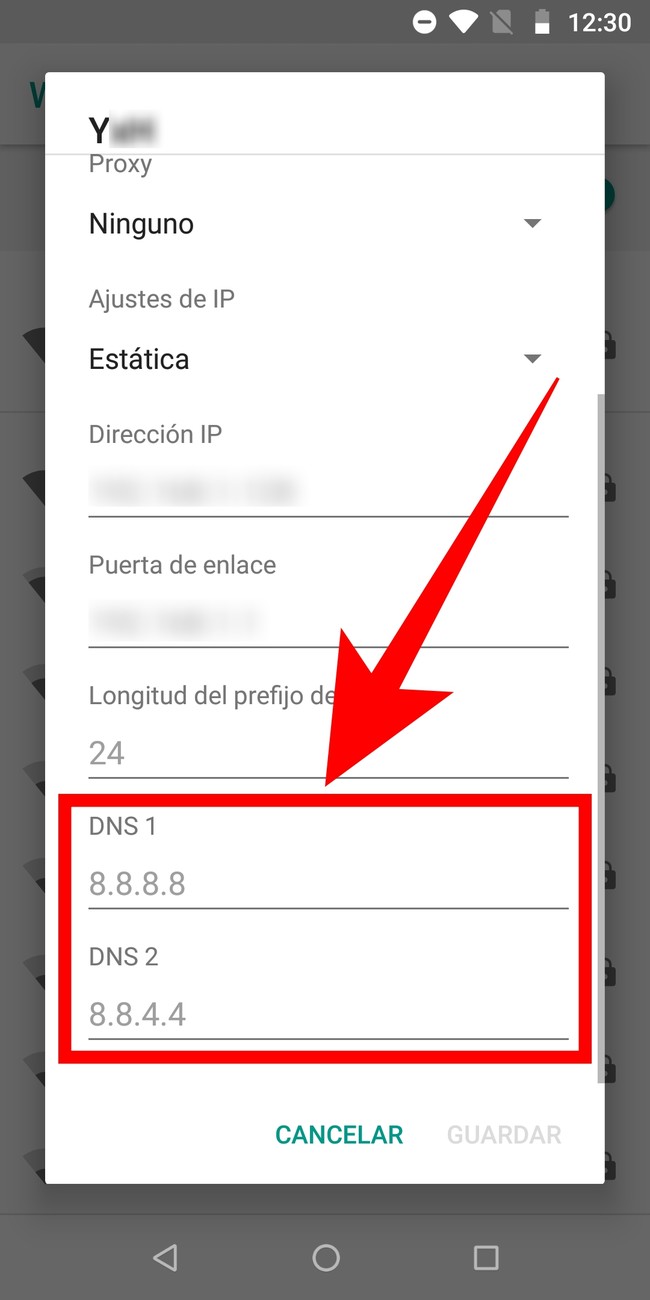Image resolution: width=650 pixels, height=1300 pixels.
Task: Save settings with GUARDAR
Action: [x=504, y=1135]
